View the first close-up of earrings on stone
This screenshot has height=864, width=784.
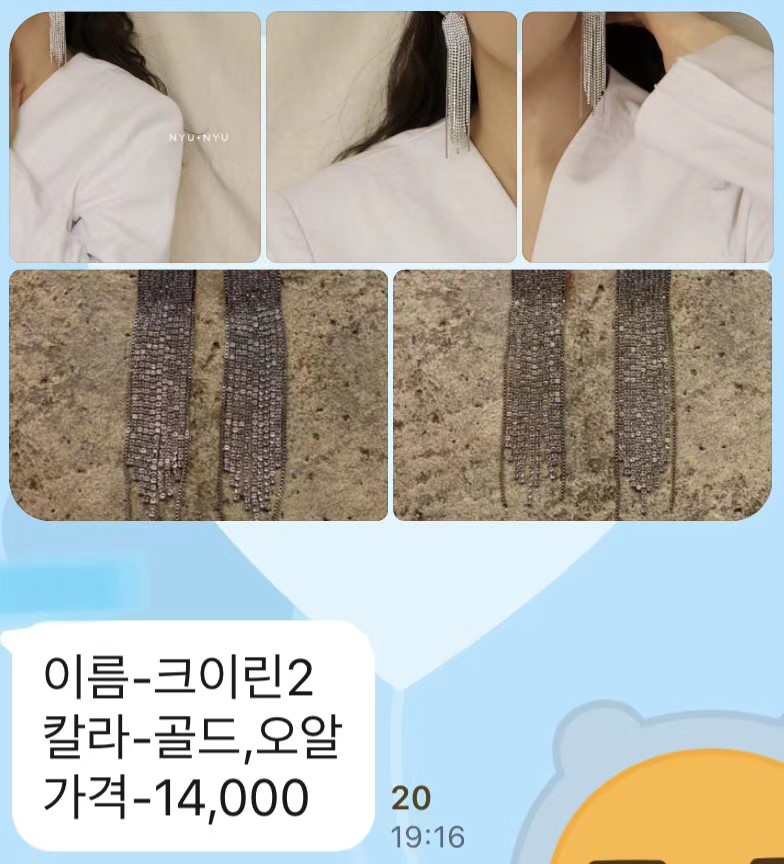pos(198,395)
